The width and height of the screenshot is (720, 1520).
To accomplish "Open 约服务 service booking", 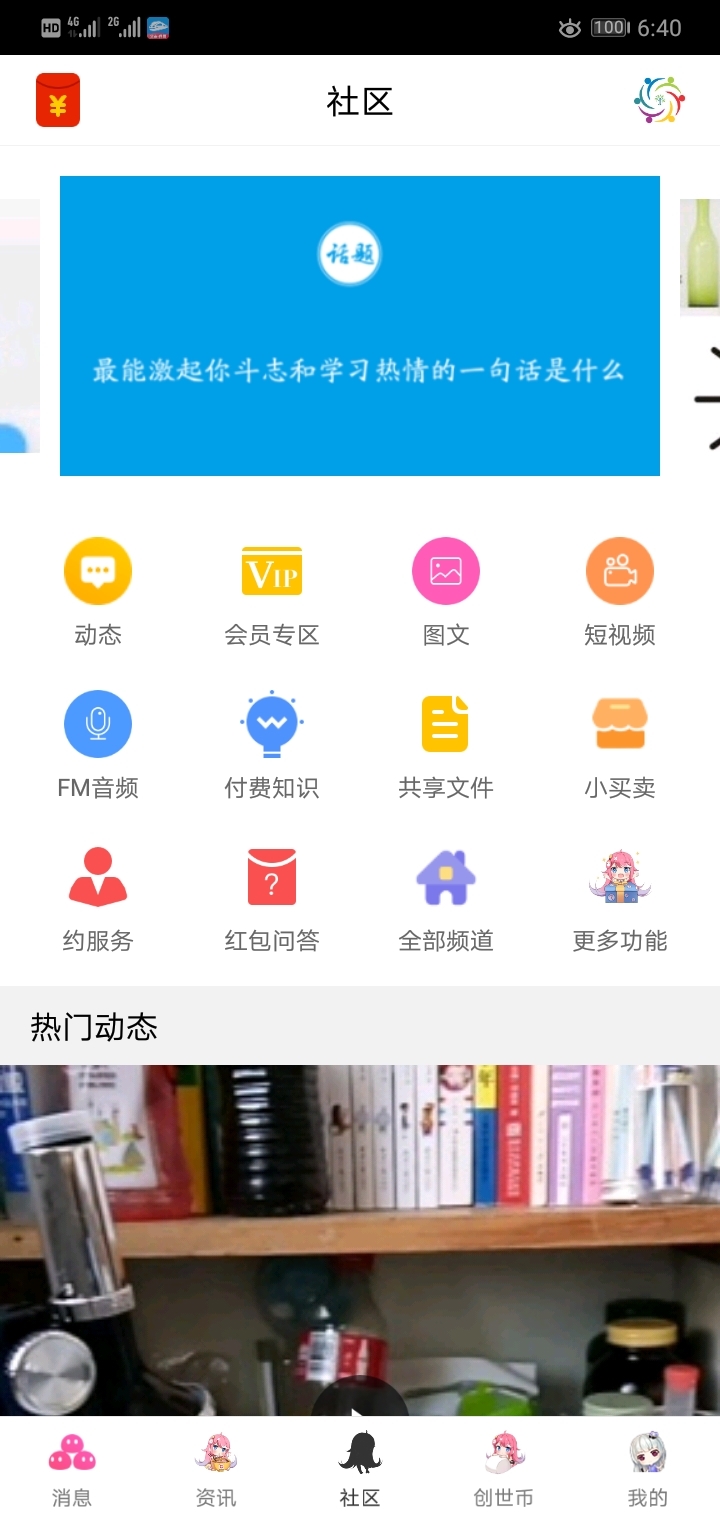I will [98, 897].
